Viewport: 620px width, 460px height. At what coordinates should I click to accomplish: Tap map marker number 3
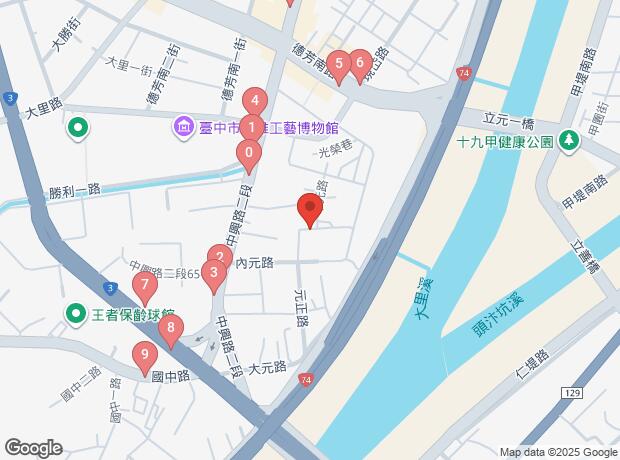(x=214, y=273)
